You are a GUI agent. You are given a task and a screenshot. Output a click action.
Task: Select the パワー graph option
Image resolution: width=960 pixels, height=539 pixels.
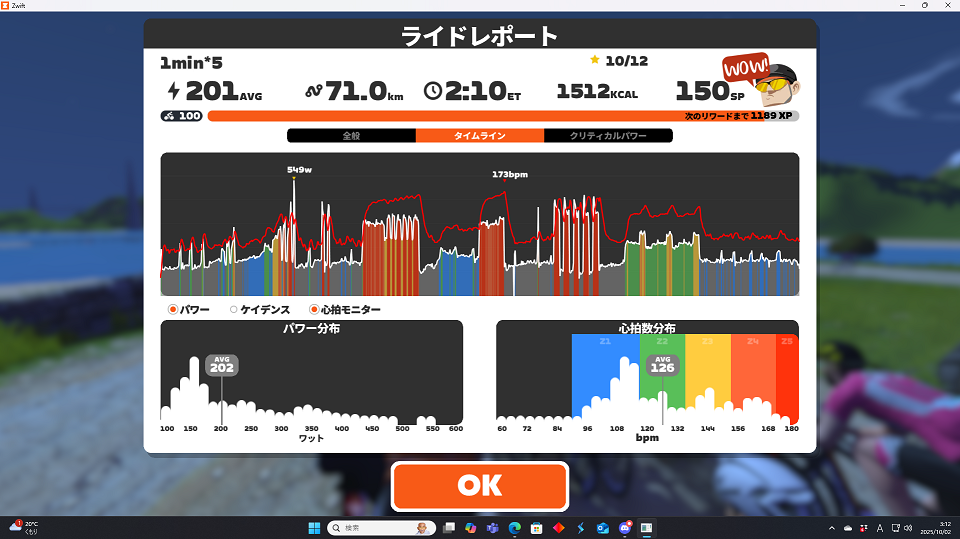tap(174, 310)
